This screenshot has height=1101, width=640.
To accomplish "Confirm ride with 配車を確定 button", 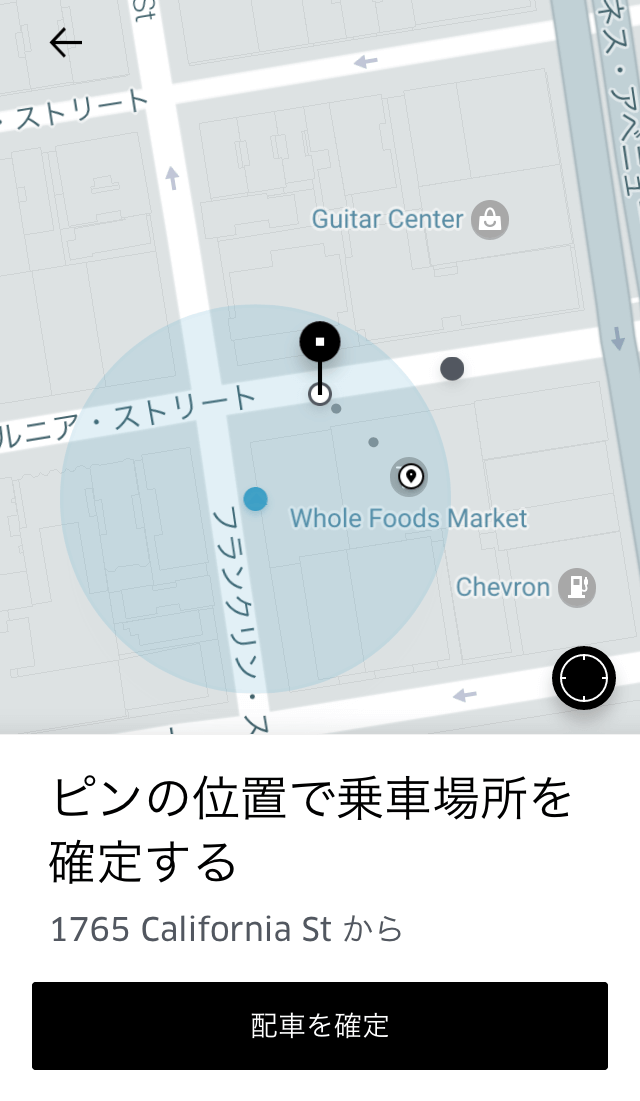I will click(x=320, y=1025).
